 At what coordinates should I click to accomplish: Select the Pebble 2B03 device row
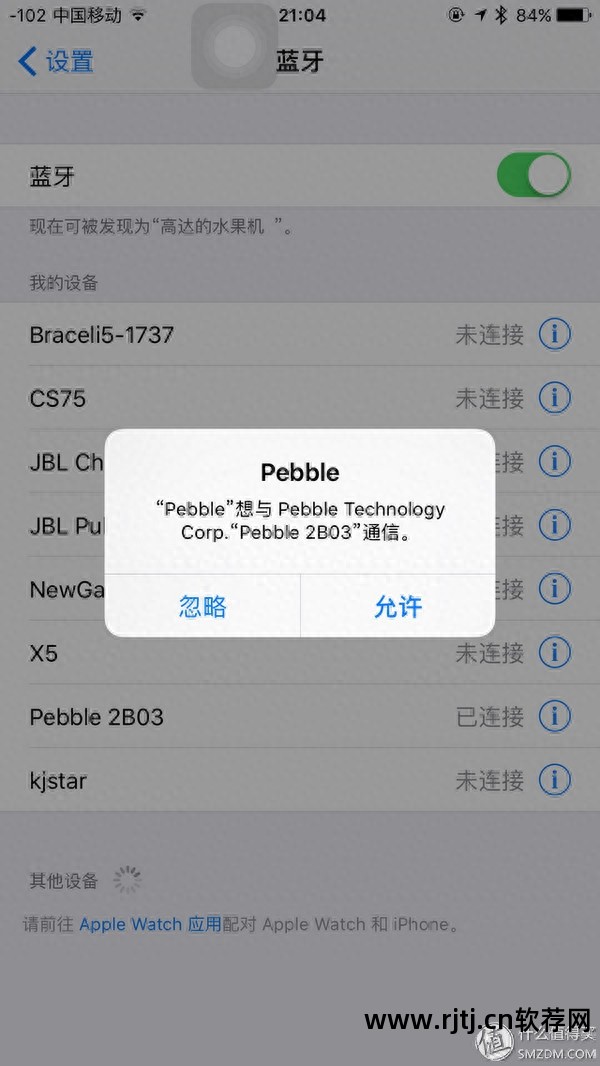(250, 716)
